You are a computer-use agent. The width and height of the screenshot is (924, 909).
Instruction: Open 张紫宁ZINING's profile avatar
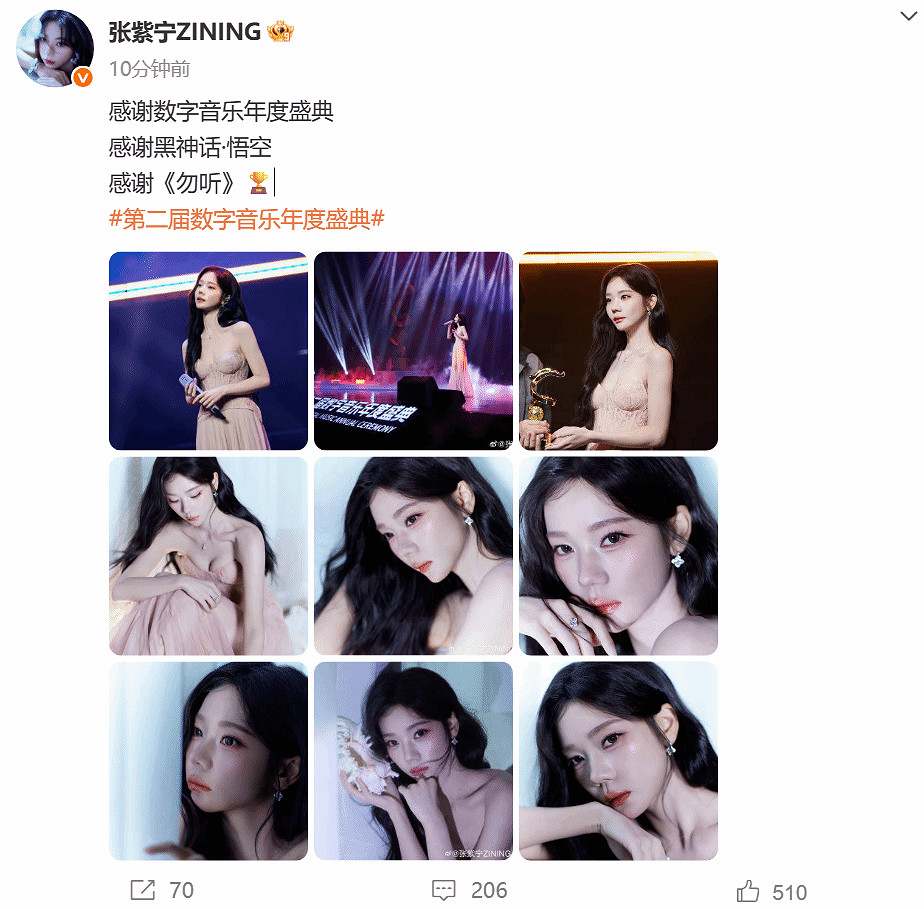[55, 49]
